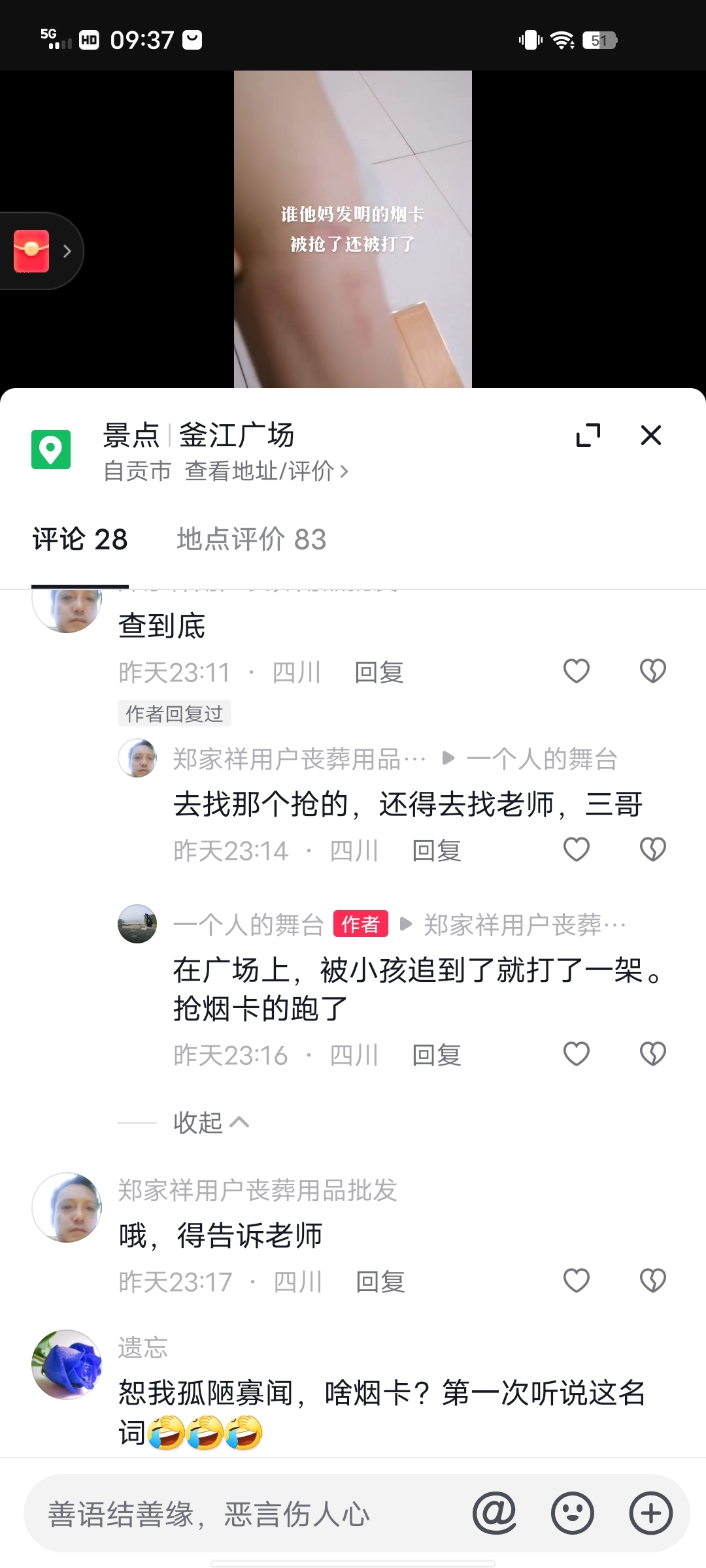Tap the video preview above the comments

[x=353, y=229]
